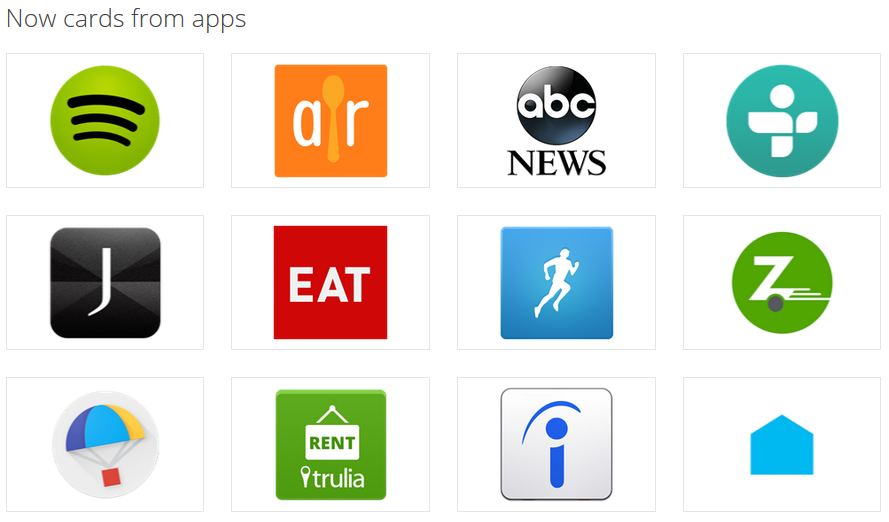Open the black J app tile
This screenshot has height=522, width=889.
coord(105,282)
